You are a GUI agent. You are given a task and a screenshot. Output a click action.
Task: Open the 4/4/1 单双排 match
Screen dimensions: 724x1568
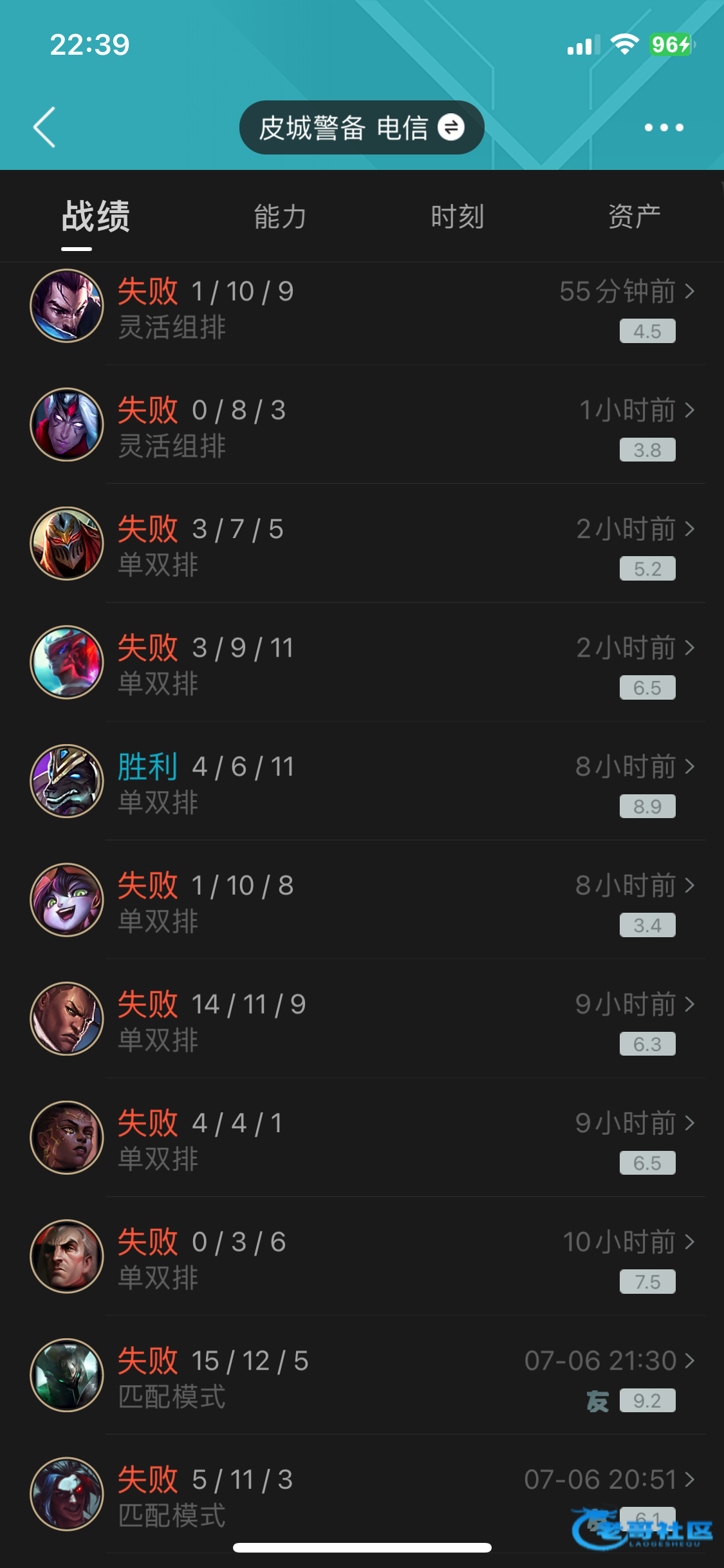click(x=362, y=1138)
